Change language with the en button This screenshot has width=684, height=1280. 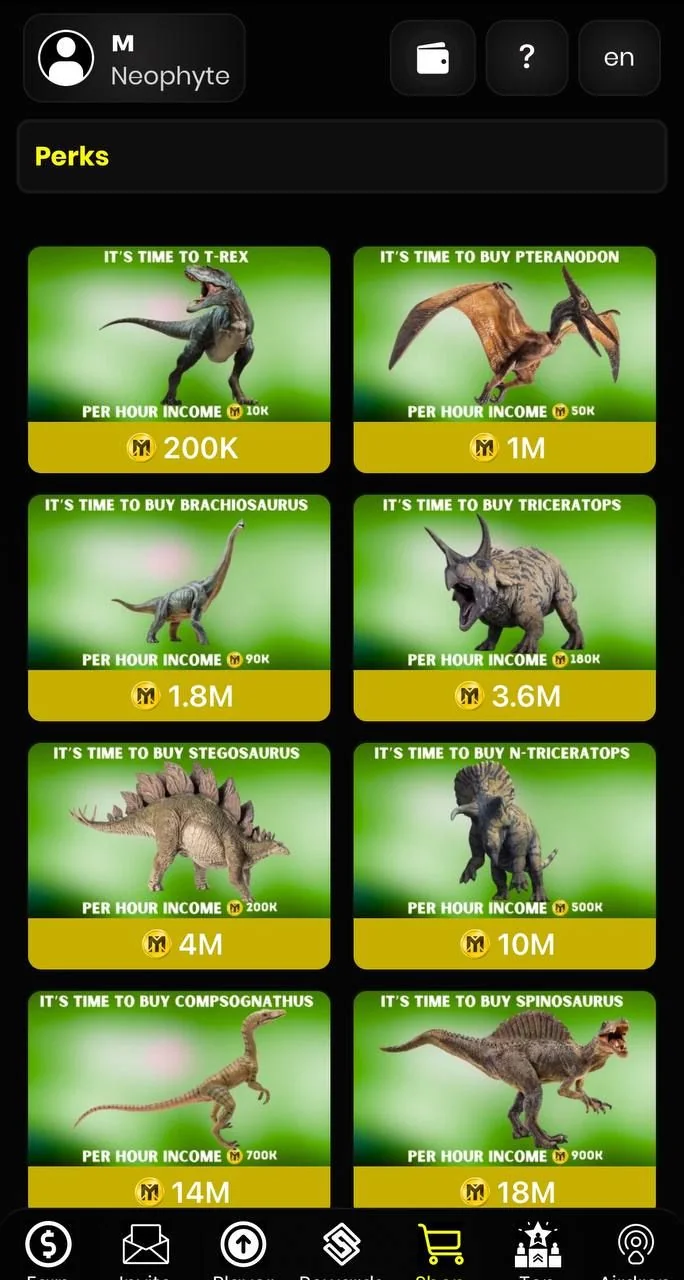[619, 58]
